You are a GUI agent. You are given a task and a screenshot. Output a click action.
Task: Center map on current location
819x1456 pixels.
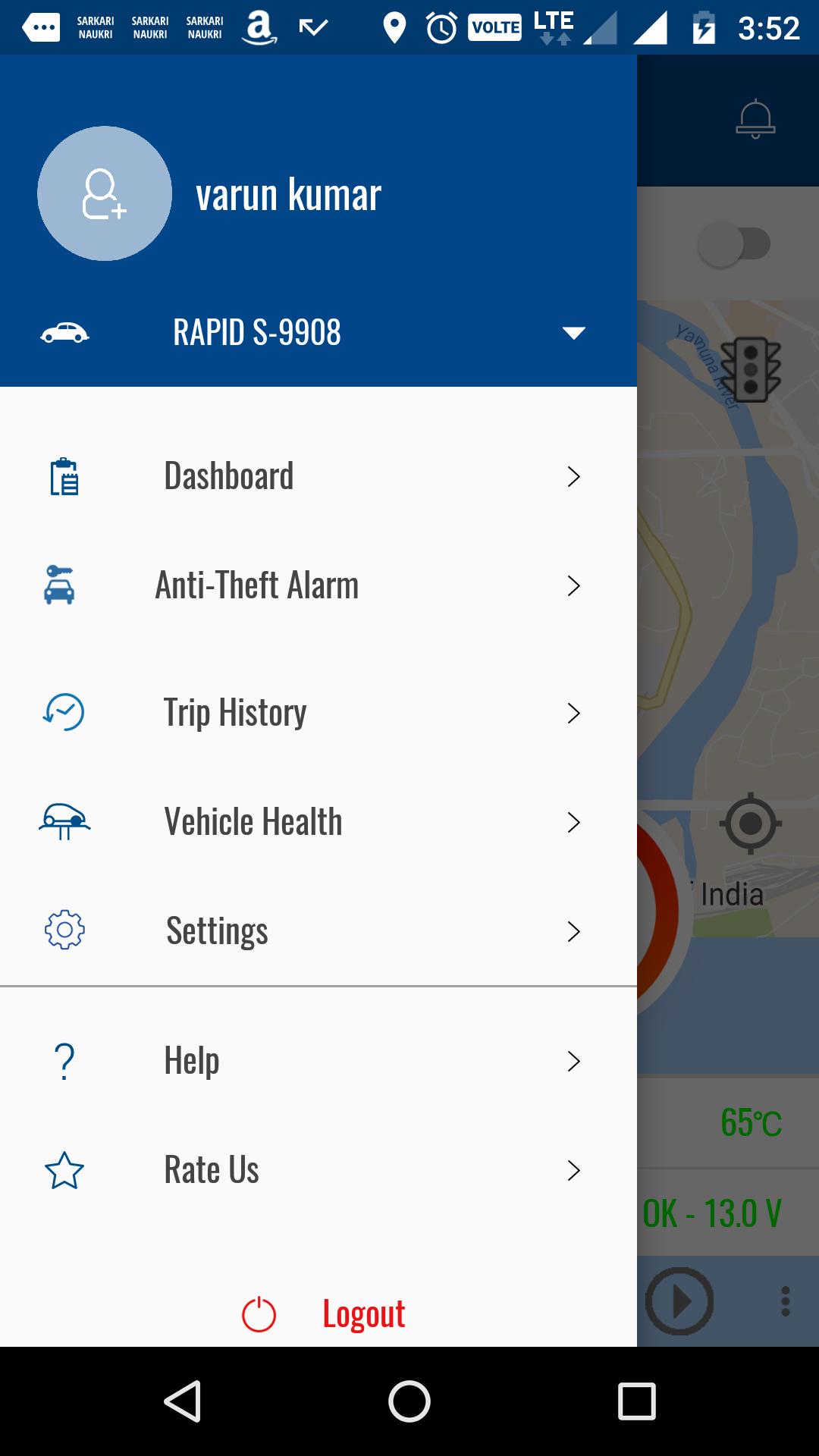pyautogui.click(x=751, y=824)
